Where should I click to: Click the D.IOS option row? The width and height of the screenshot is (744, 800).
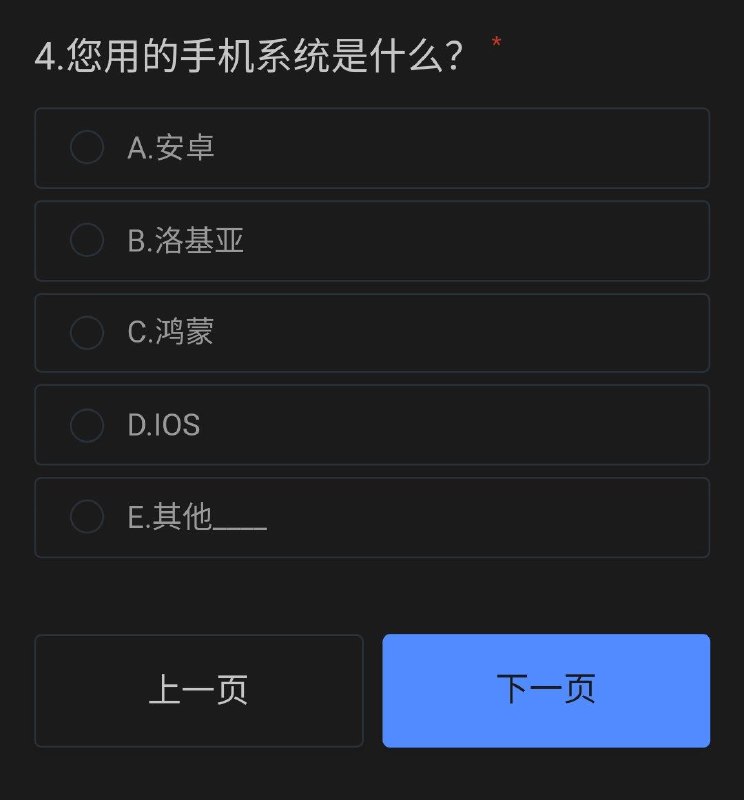point(372,425)
